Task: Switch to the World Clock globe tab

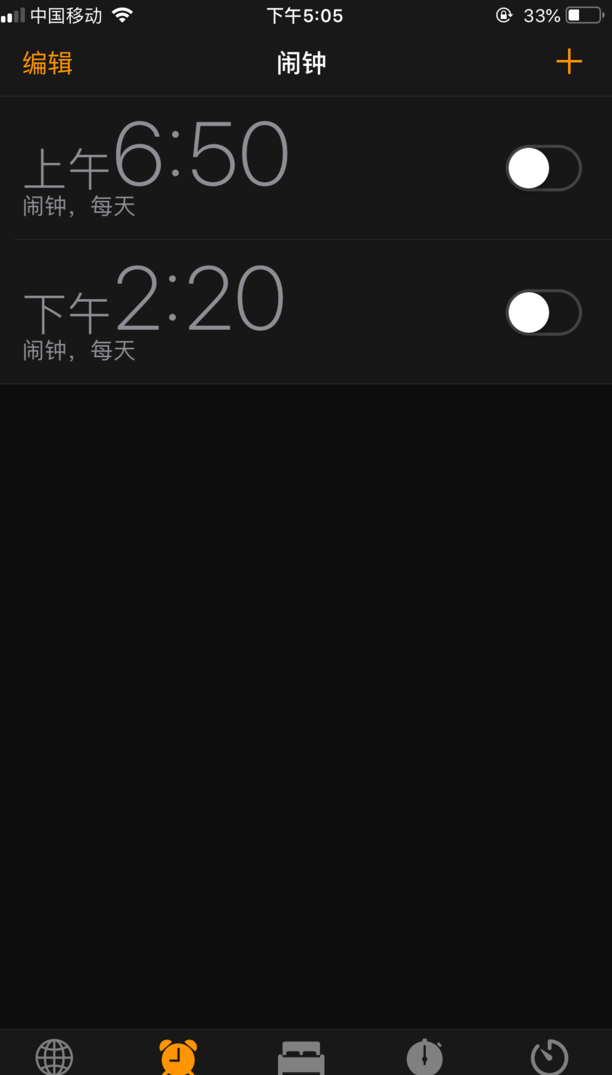Action: 54,1056
